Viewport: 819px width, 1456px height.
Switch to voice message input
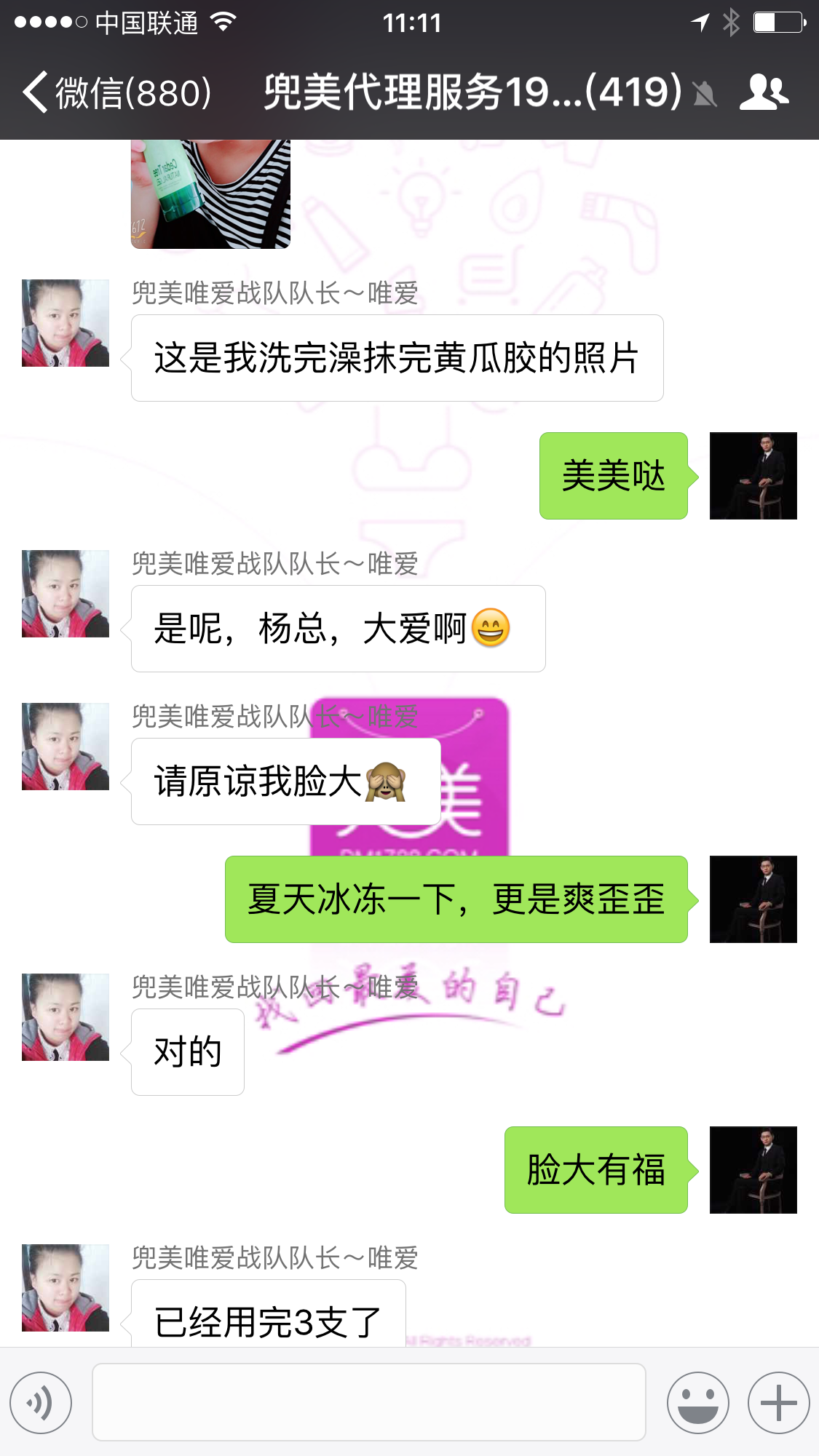[x=41, y=1402]
